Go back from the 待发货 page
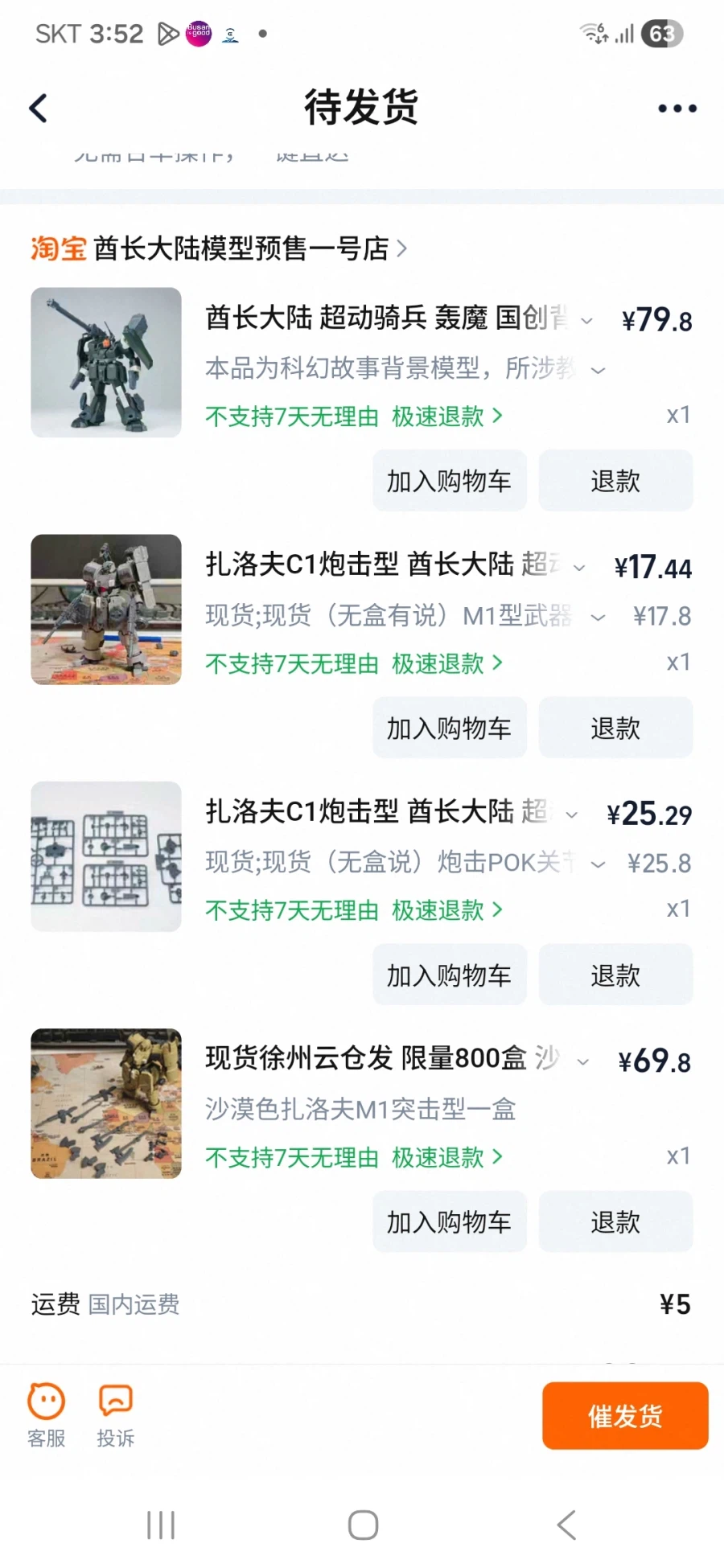 point(39,108)
